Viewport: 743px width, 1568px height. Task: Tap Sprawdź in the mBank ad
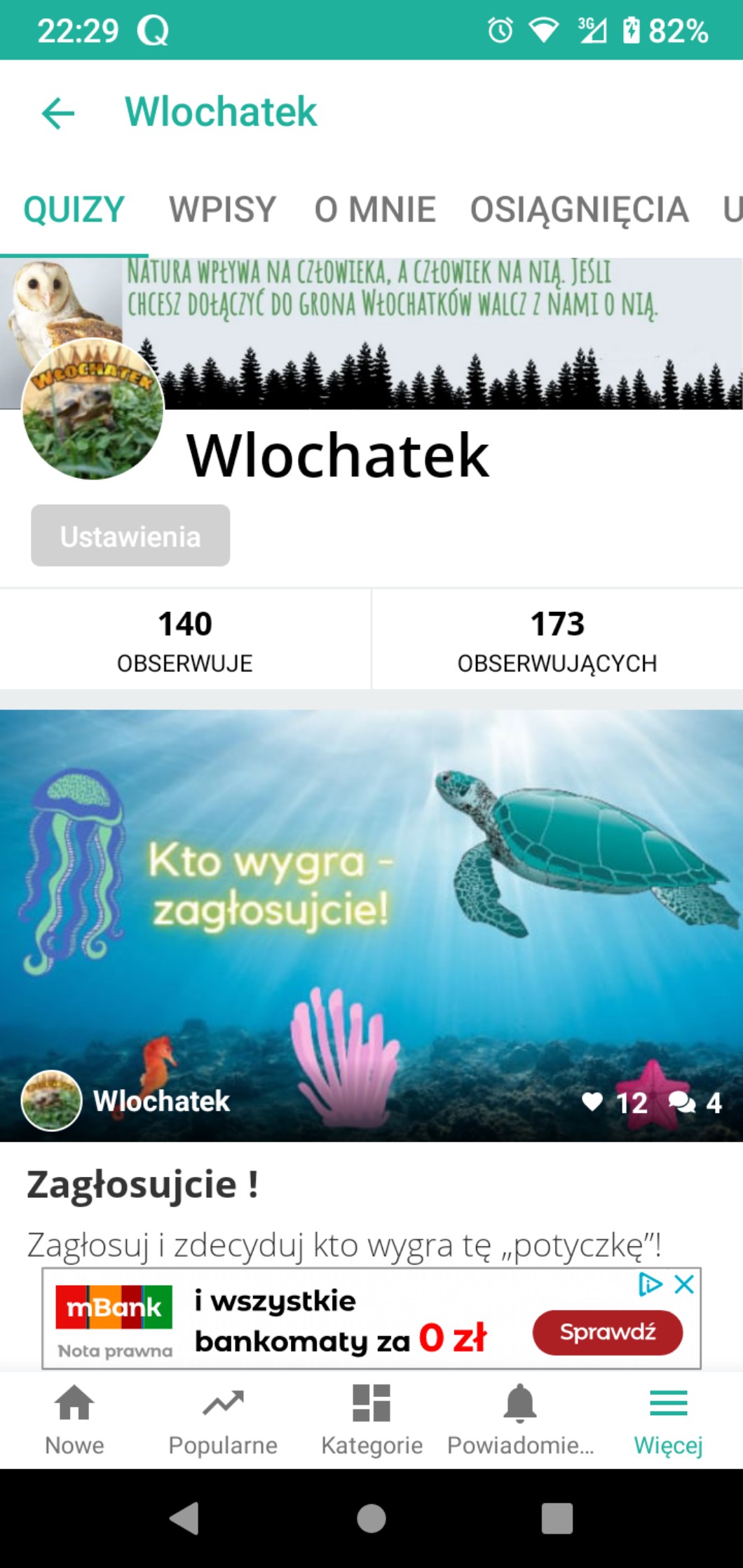[607, 1332]
